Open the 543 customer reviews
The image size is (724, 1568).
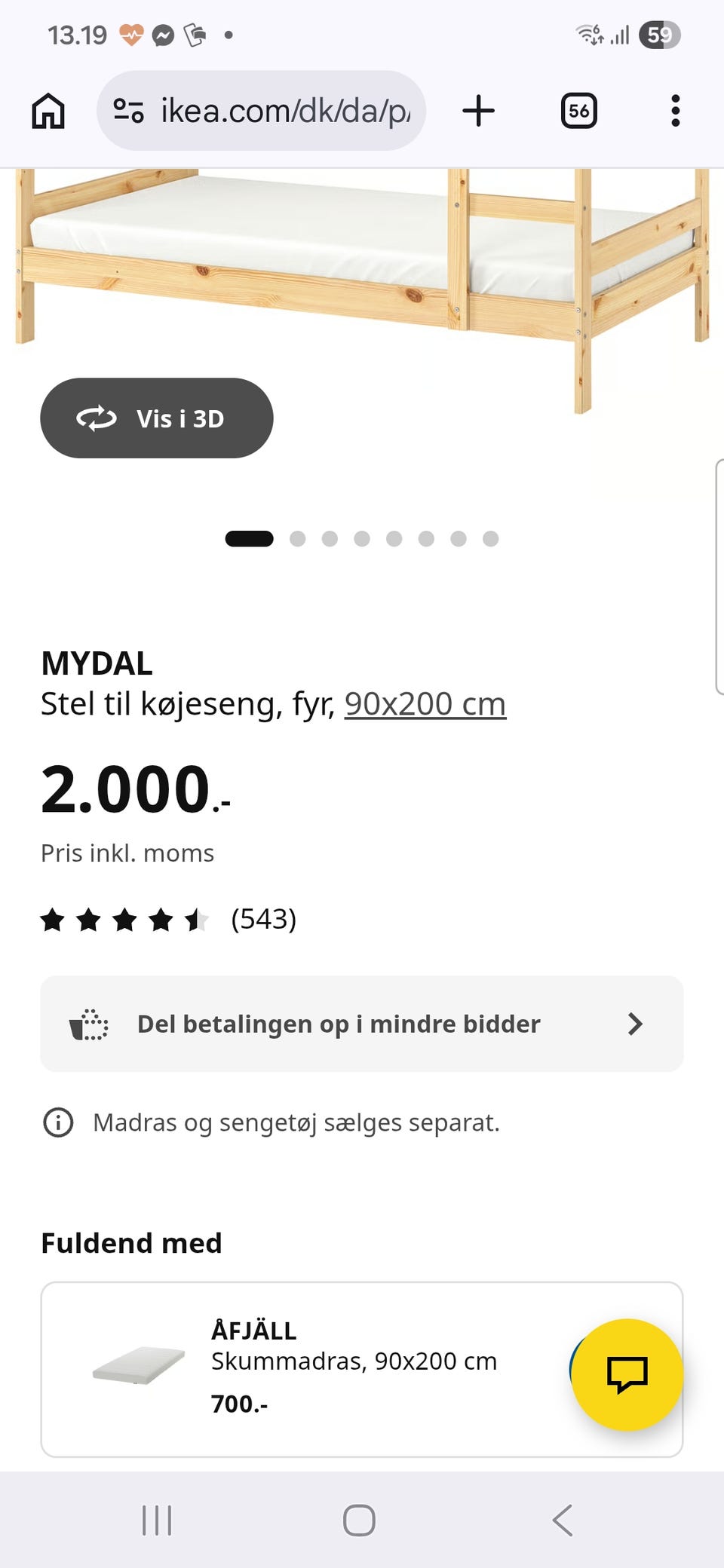point(263,919)
